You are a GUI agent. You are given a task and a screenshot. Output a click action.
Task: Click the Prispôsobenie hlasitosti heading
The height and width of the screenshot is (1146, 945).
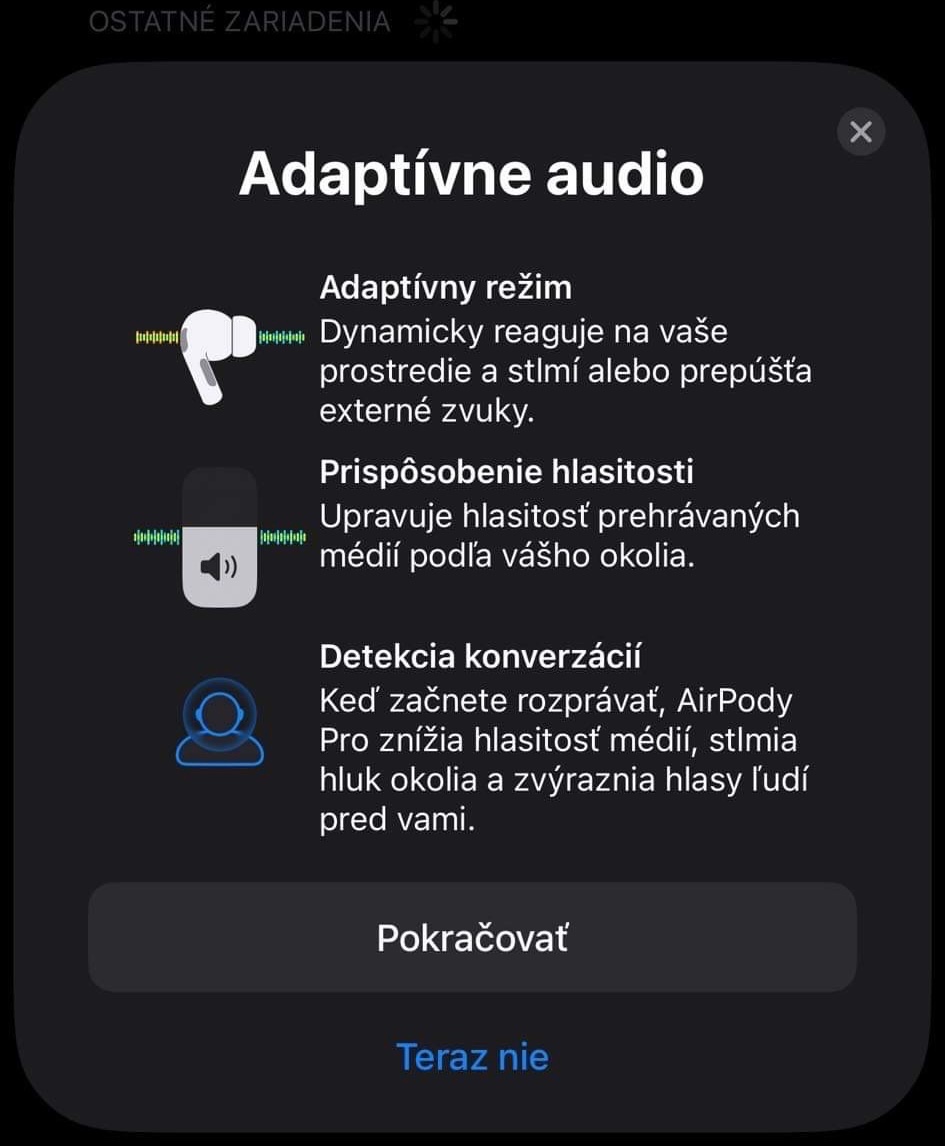tap(509, 471)
